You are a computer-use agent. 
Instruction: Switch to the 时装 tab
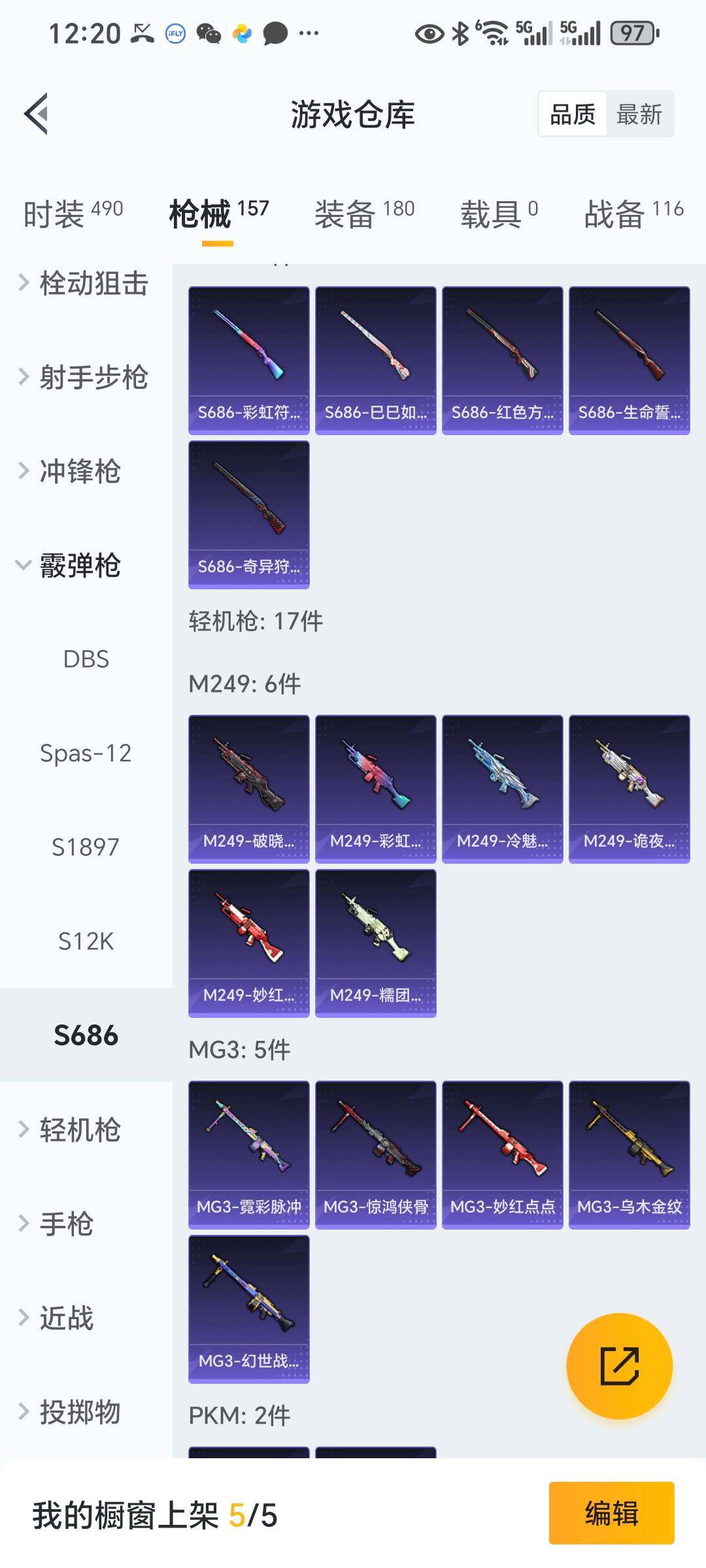pyautogui.click(x=73, y=213)
